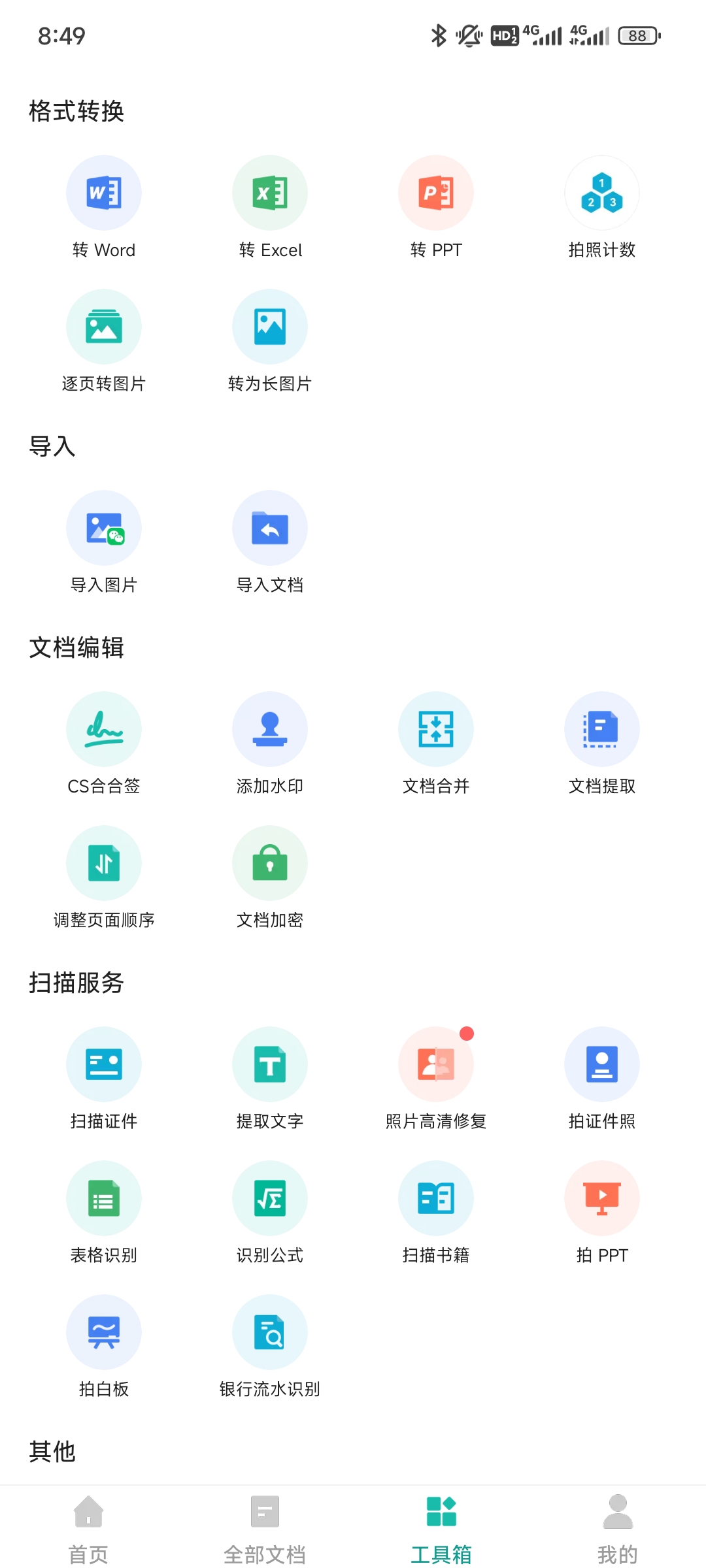This screenshot has height=1568, width=706.
Task: Open 提取文字 text extraction
Action: pyautogui.click(x=270, y=1065)
